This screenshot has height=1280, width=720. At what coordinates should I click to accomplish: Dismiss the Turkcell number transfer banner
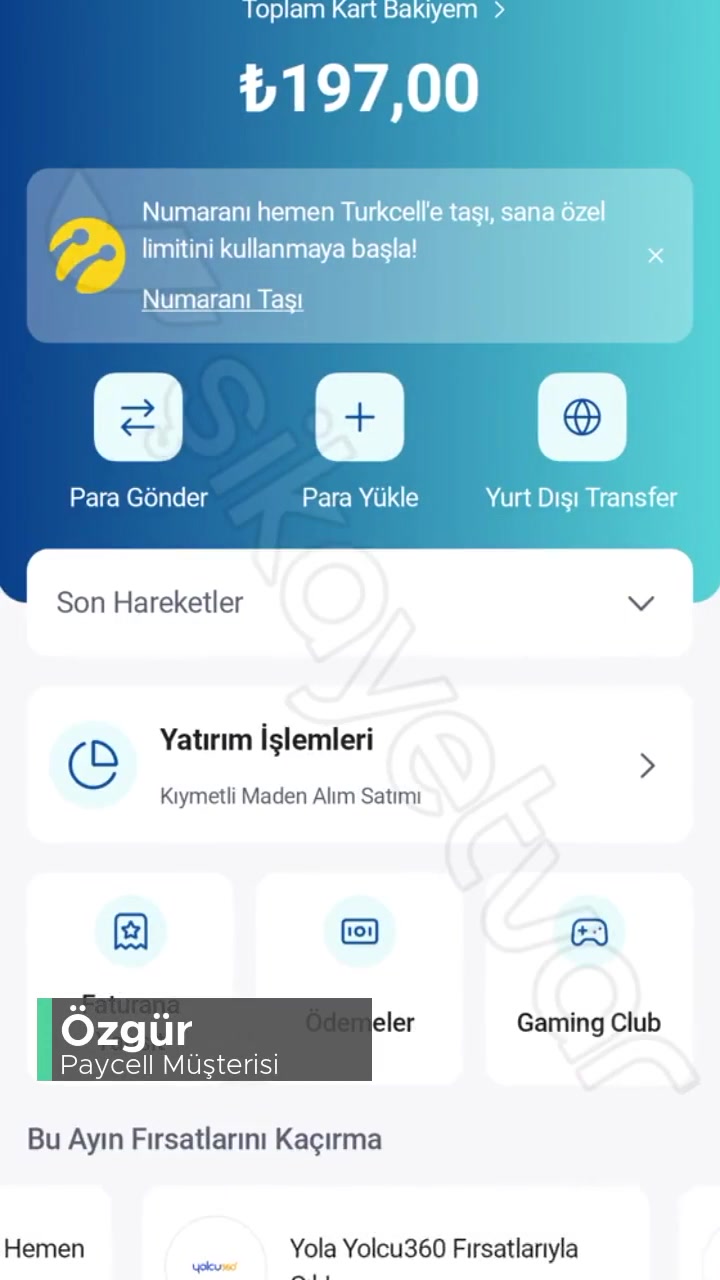pos(655,255)
